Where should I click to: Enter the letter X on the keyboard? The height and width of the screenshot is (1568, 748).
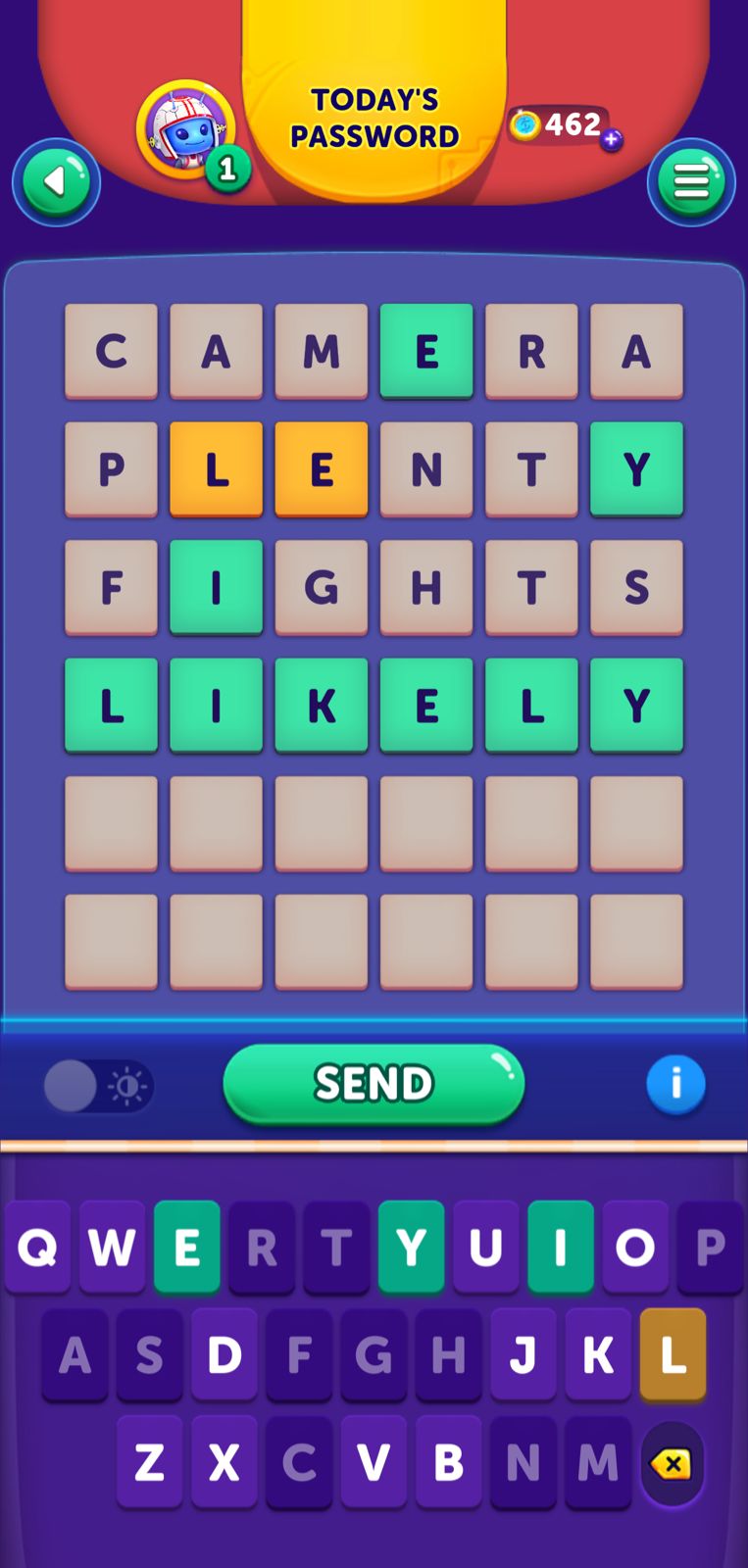click(x=224, y=1463)
